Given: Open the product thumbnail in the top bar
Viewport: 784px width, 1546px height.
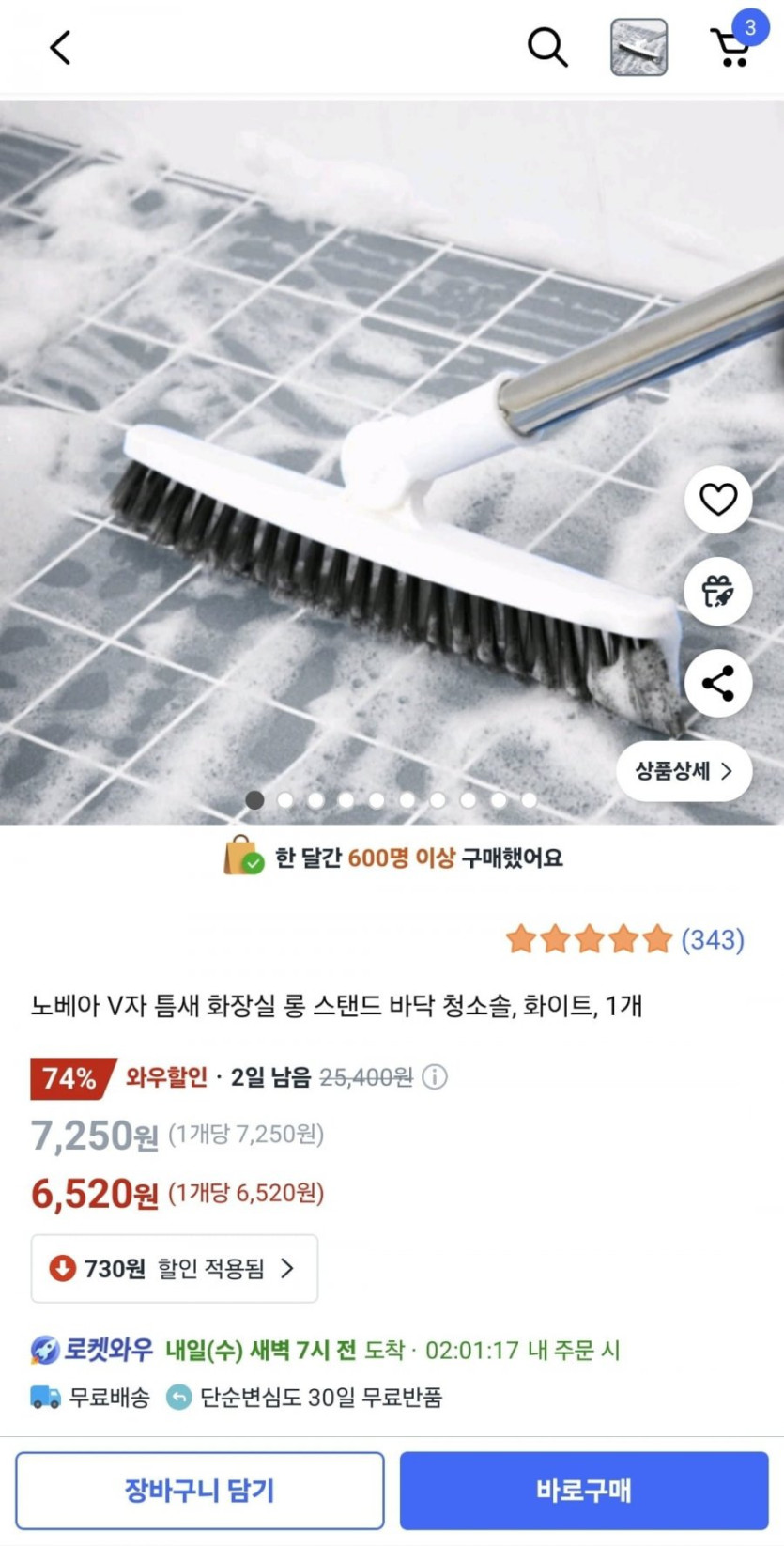Looking at the screenshot, I should 638,47.
